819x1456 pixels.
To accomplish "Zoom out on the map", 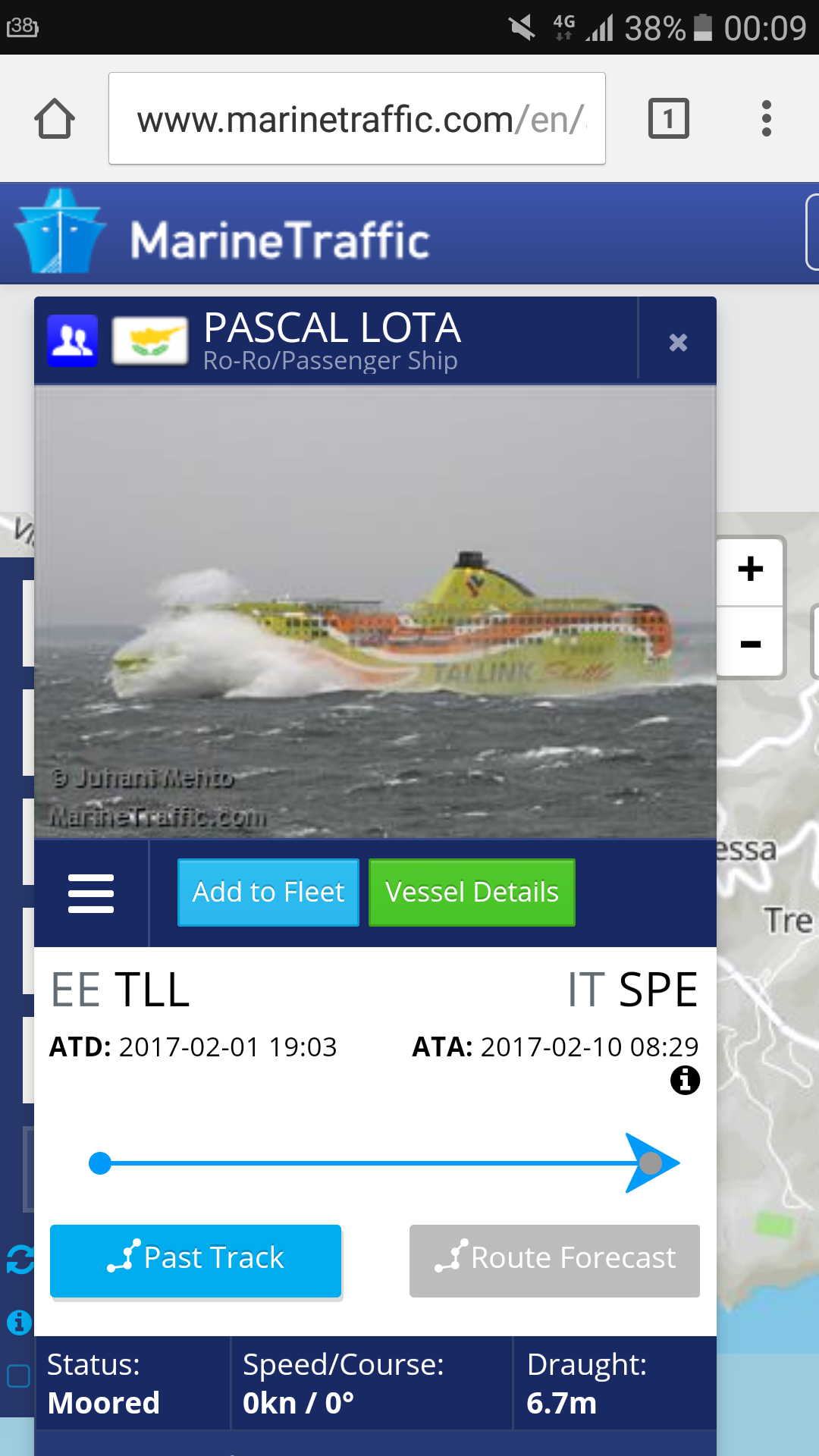I will pos(750,642).
